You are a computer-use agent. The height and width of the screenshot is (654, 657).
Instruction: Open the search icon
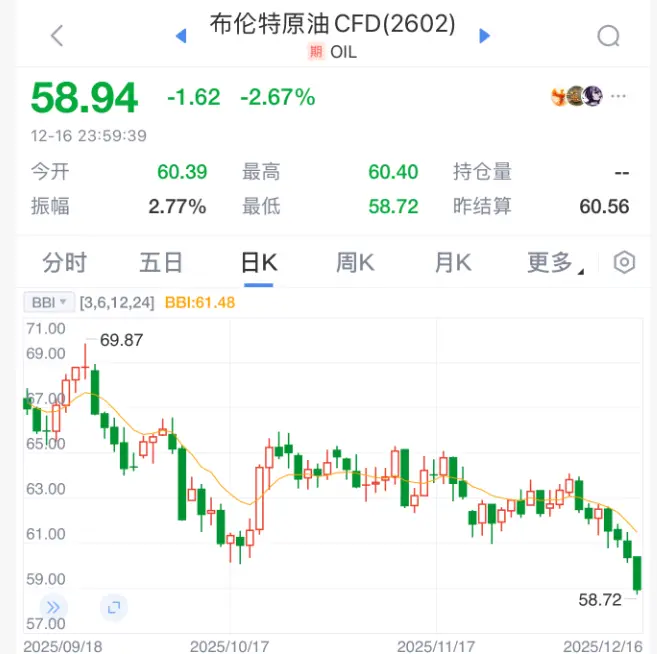tap(608, 36)
